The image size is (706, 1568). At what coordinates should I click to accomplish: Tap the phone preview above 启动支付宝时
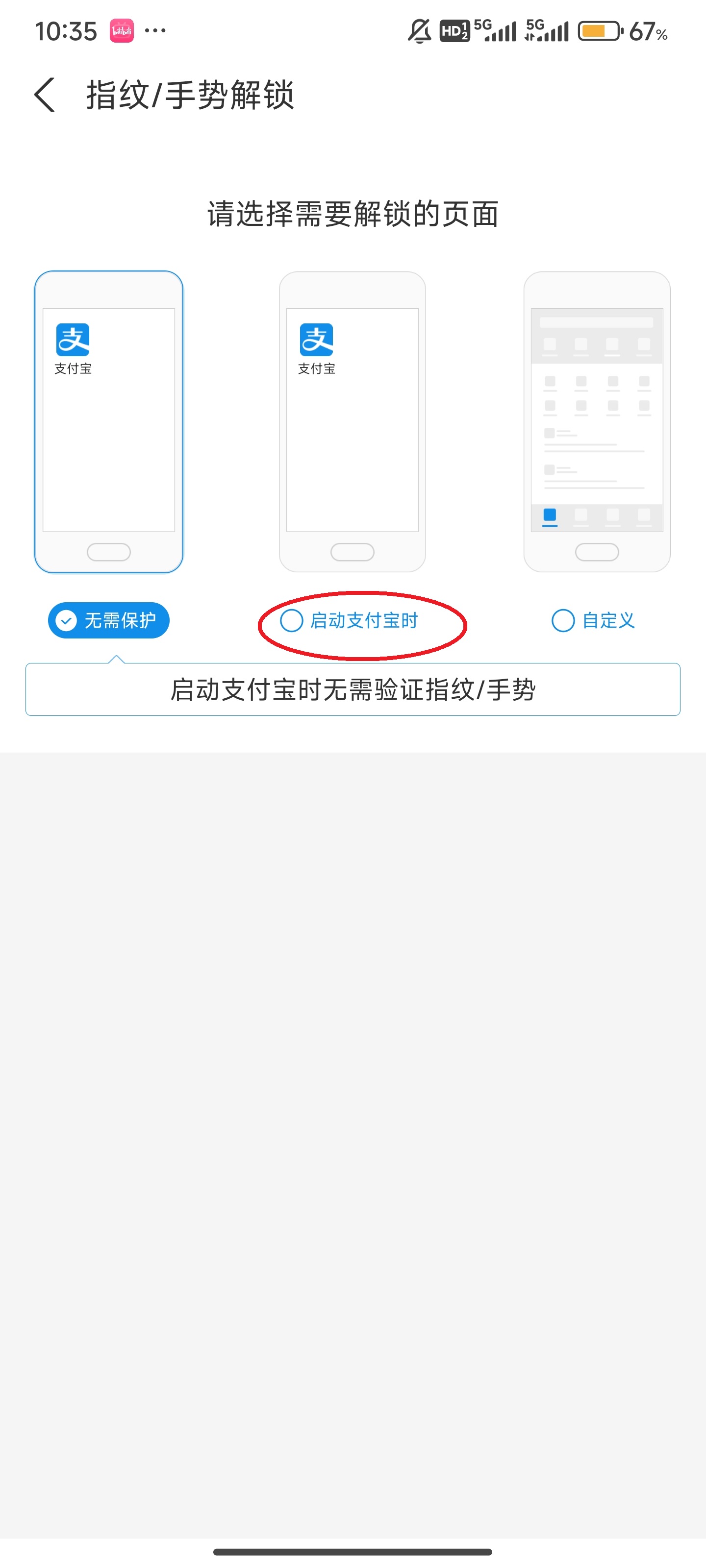(352, 421)
